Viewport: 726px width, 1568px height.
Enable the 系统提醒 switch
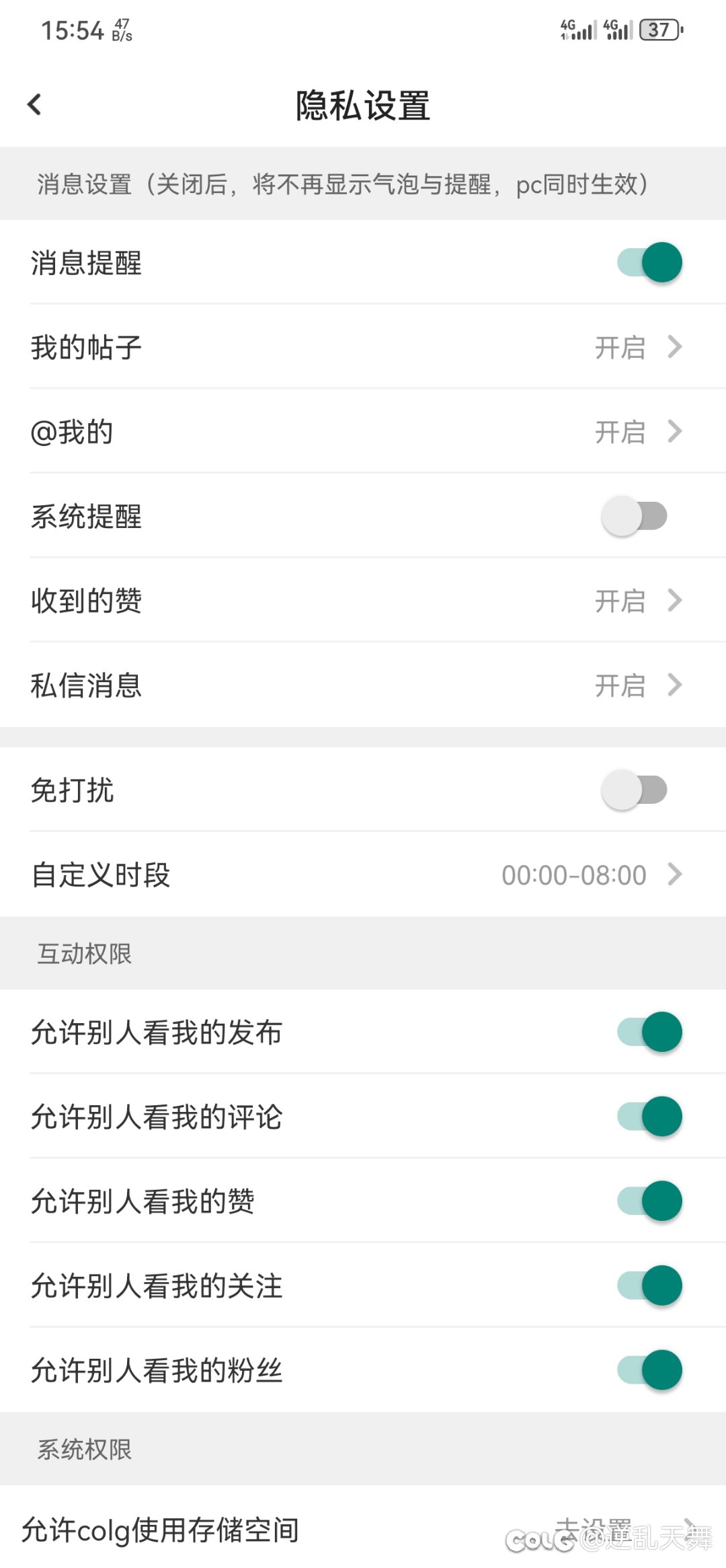tap(634, 516)
